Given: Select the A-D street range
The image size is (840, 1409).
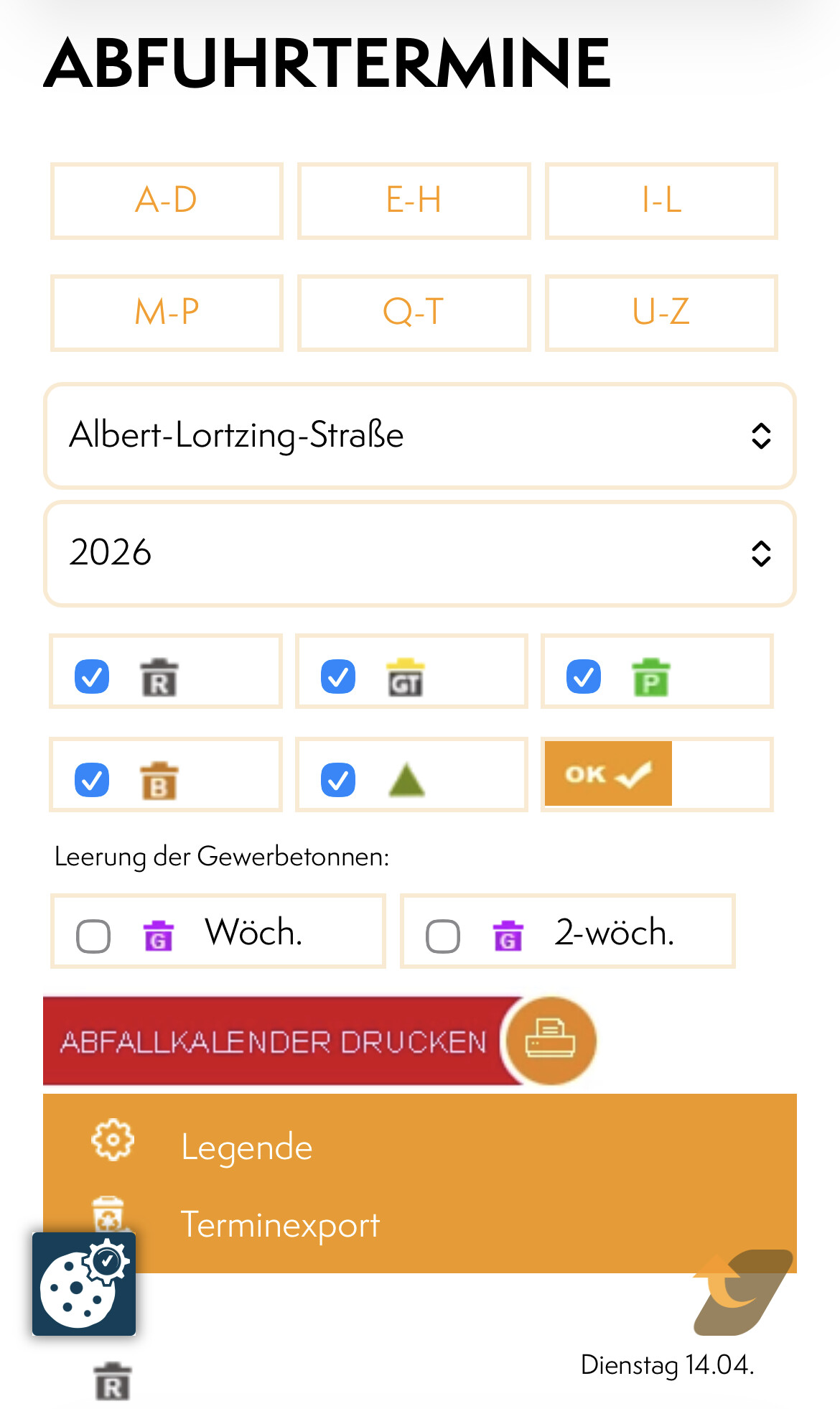Looking at the screenshot, I should 167,201.
